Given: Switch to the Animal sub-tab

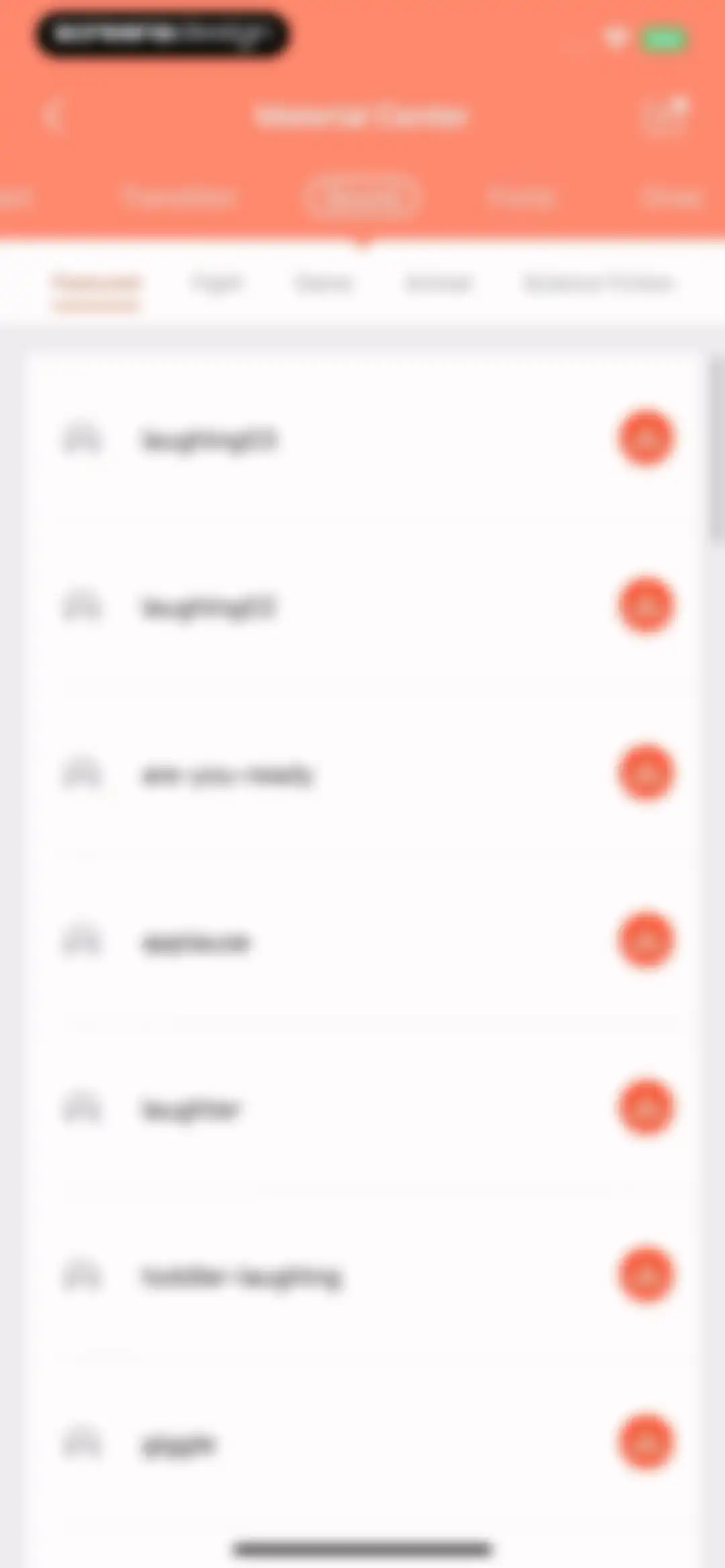Looking at the screenshot, I should point(438,283).
